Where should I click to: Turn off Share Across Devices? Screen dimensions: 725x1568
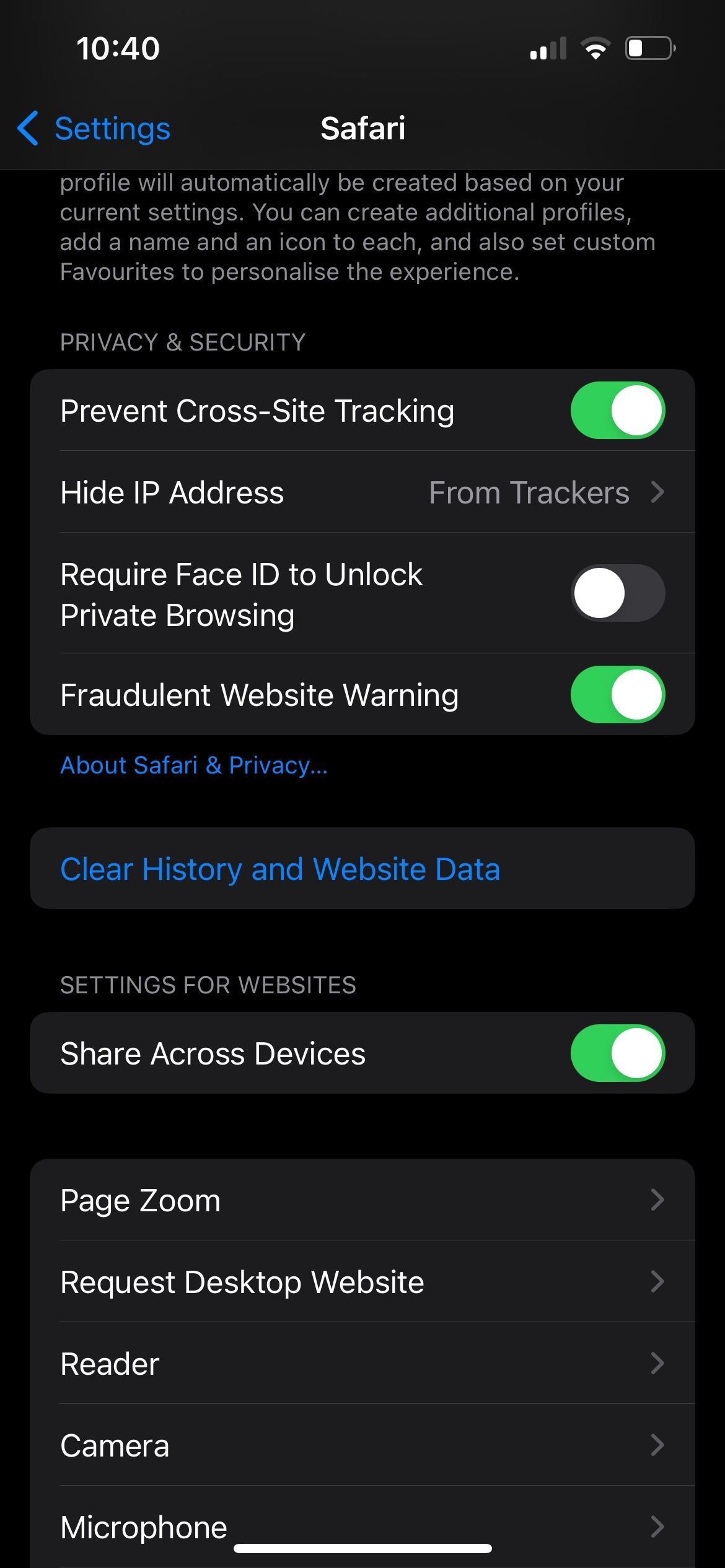tap(618, 1053)
